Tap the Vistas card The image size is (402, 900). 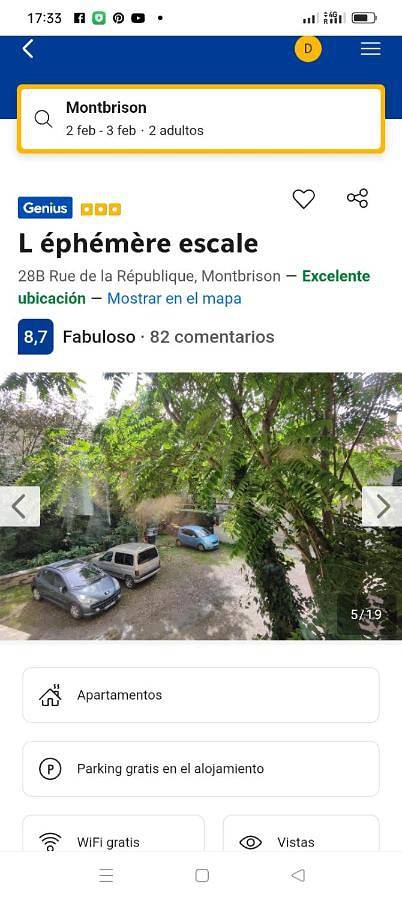(301, 834)
